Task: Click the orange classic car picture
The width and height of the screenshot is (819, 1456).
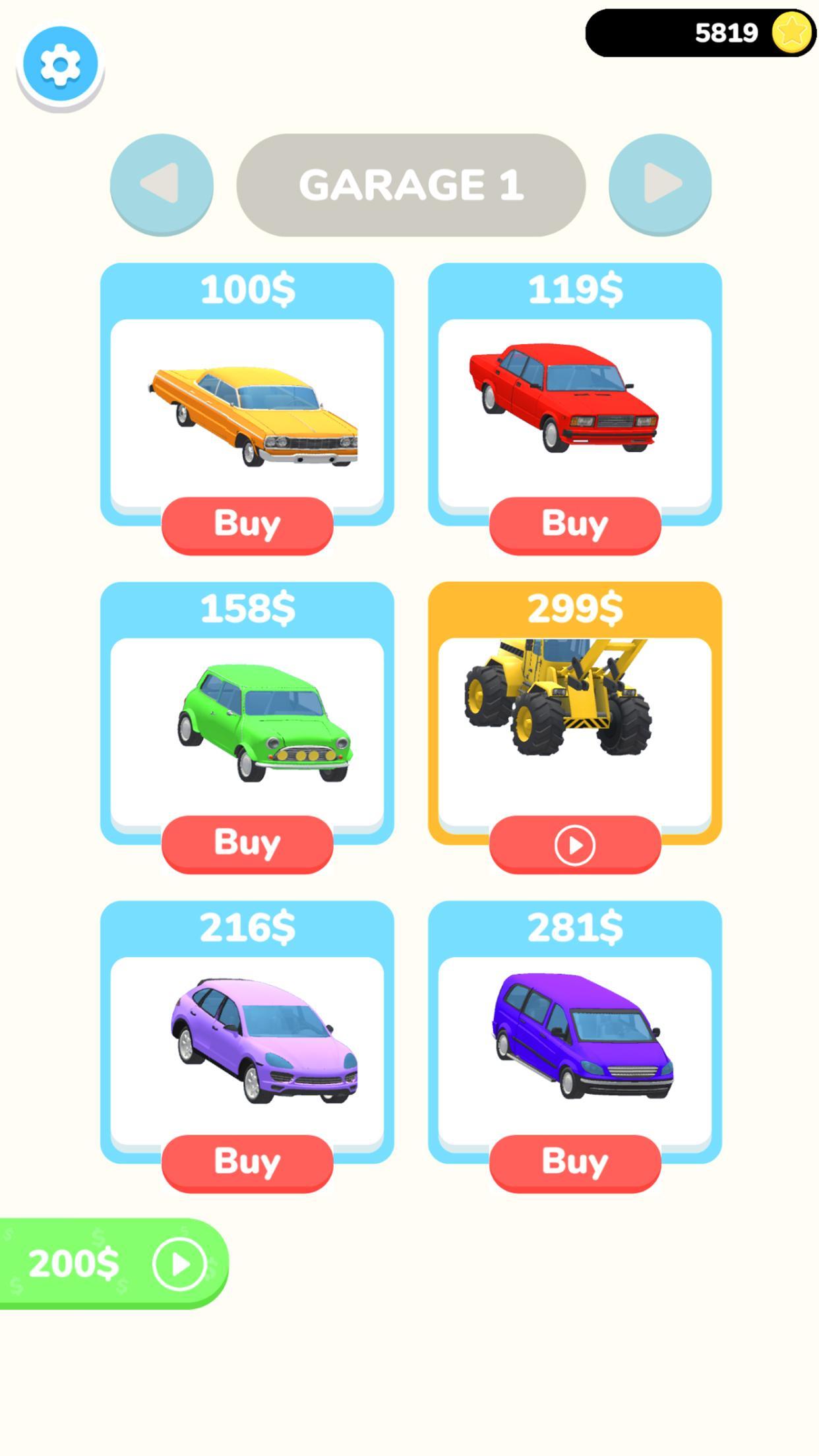Action: point(249,409)
